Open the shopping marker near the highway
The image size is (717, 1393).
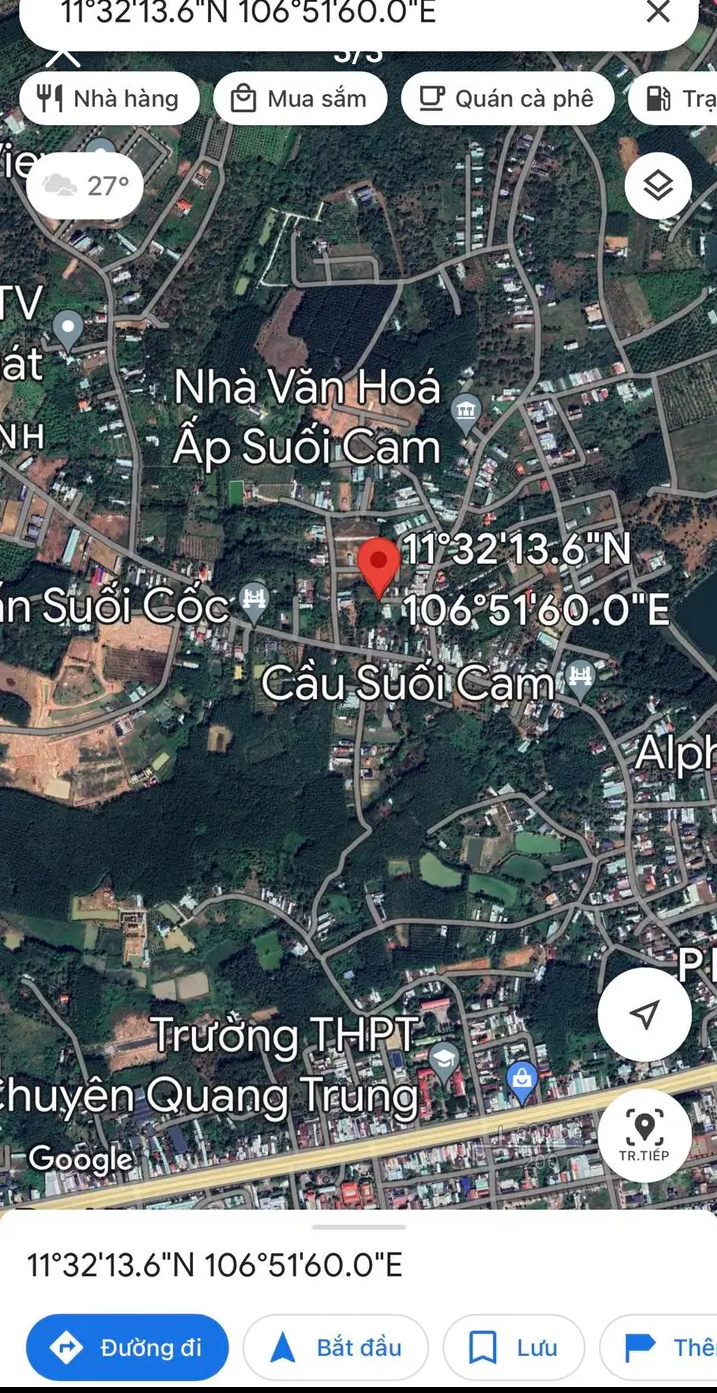pyautogui.click(x=521, y=1081)
